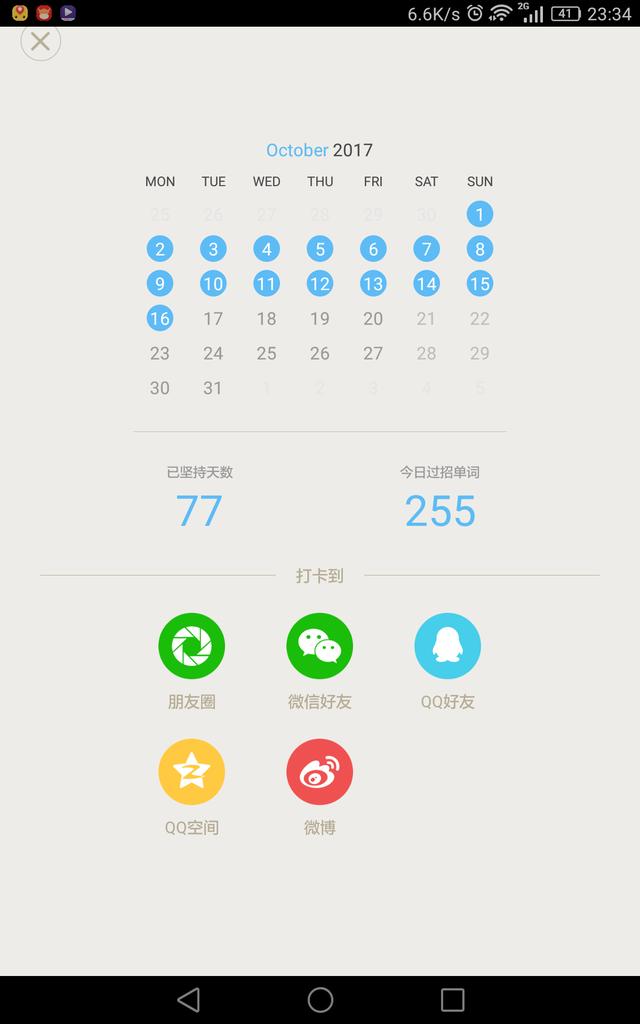Go to the system home screen
The height and width of the screenshot is (1024, 640).
pos(320,999)
